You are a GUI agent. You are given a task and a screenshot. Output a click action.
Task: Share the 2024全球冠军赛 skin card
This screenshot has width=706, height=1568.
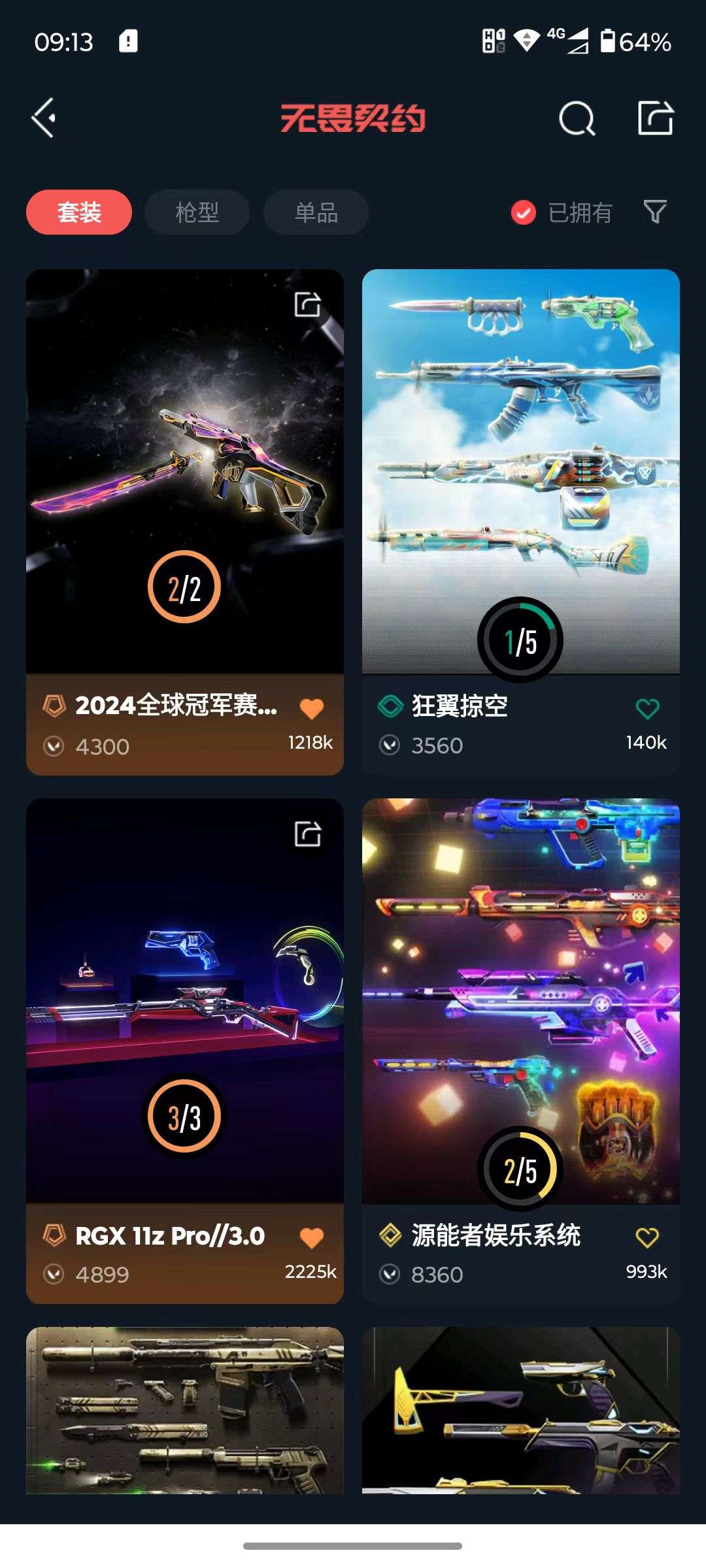(x=306, y=304)
